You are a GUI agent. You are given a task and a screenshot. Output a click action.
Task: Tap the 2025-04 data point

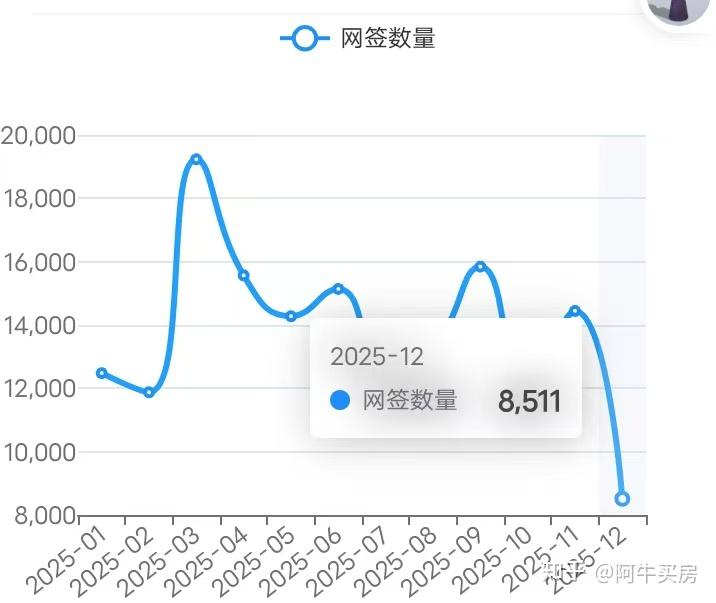[243, 275]
